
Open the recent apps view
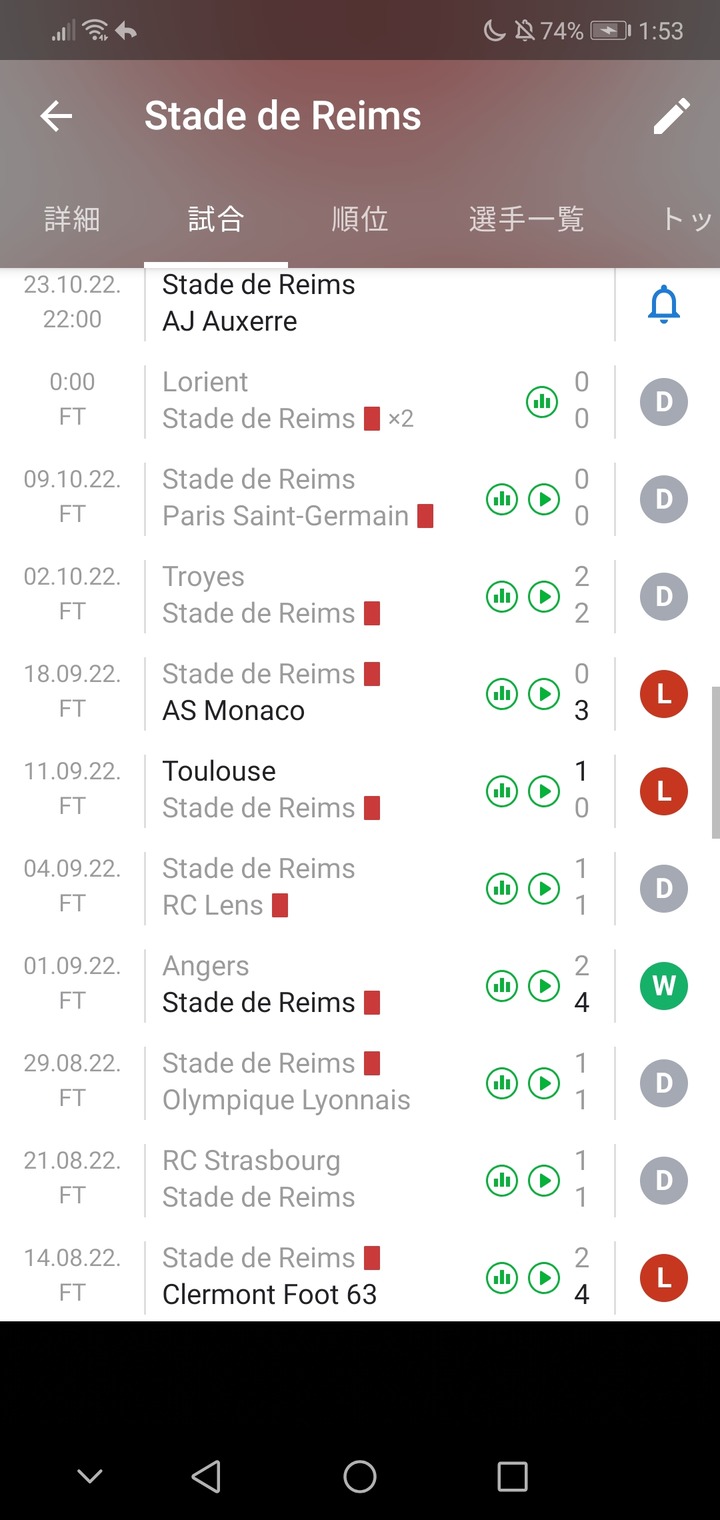coord(512,1476)
